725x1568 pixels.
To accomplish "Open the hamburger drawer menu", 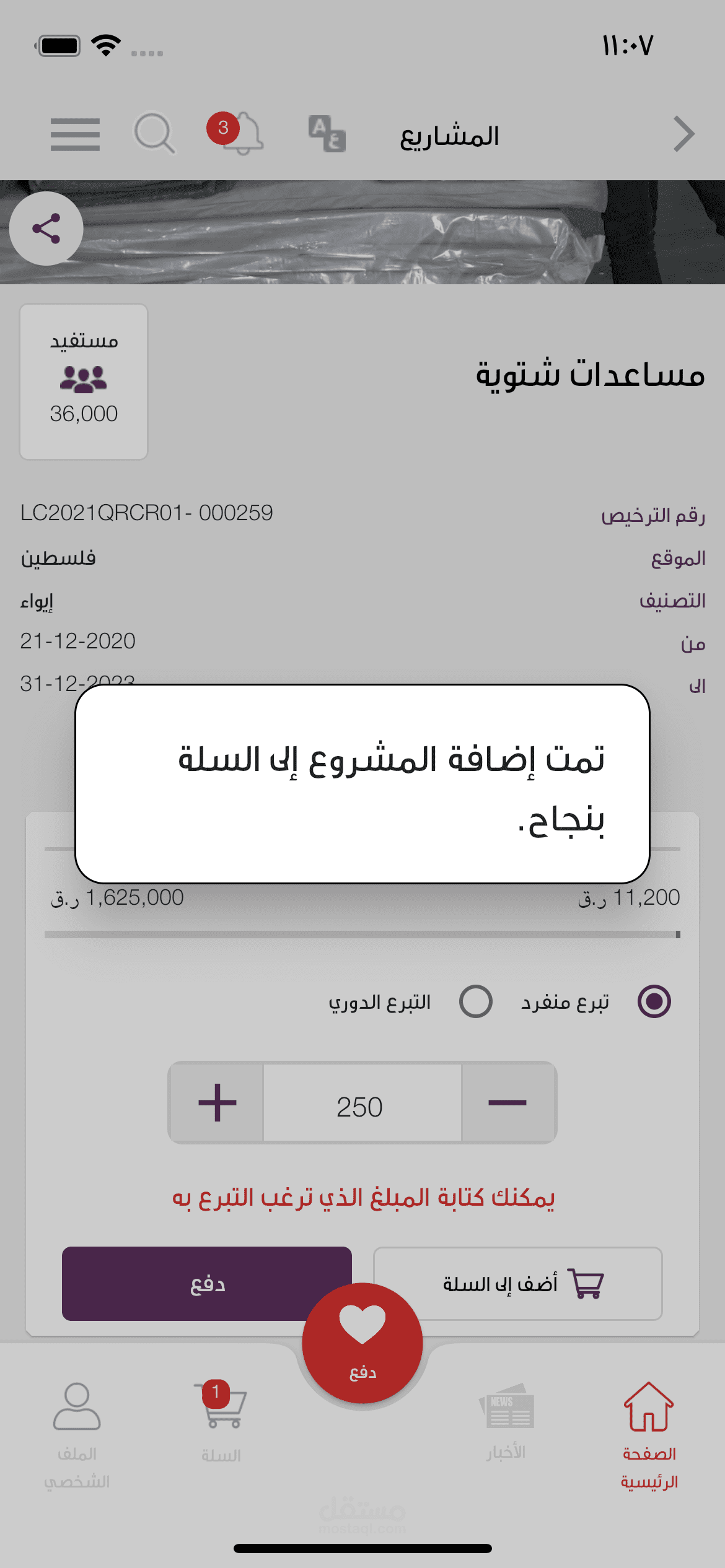I will coord(75,134).
